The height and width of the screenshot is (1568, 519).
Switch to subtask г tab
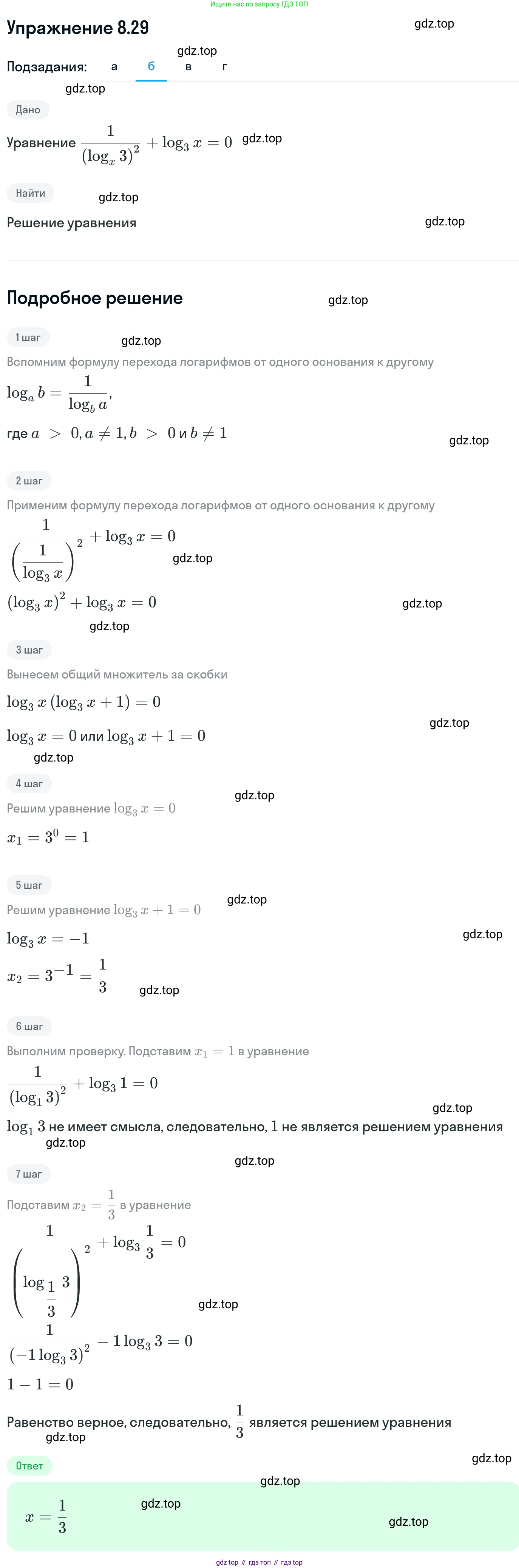[x=225, y=67]
